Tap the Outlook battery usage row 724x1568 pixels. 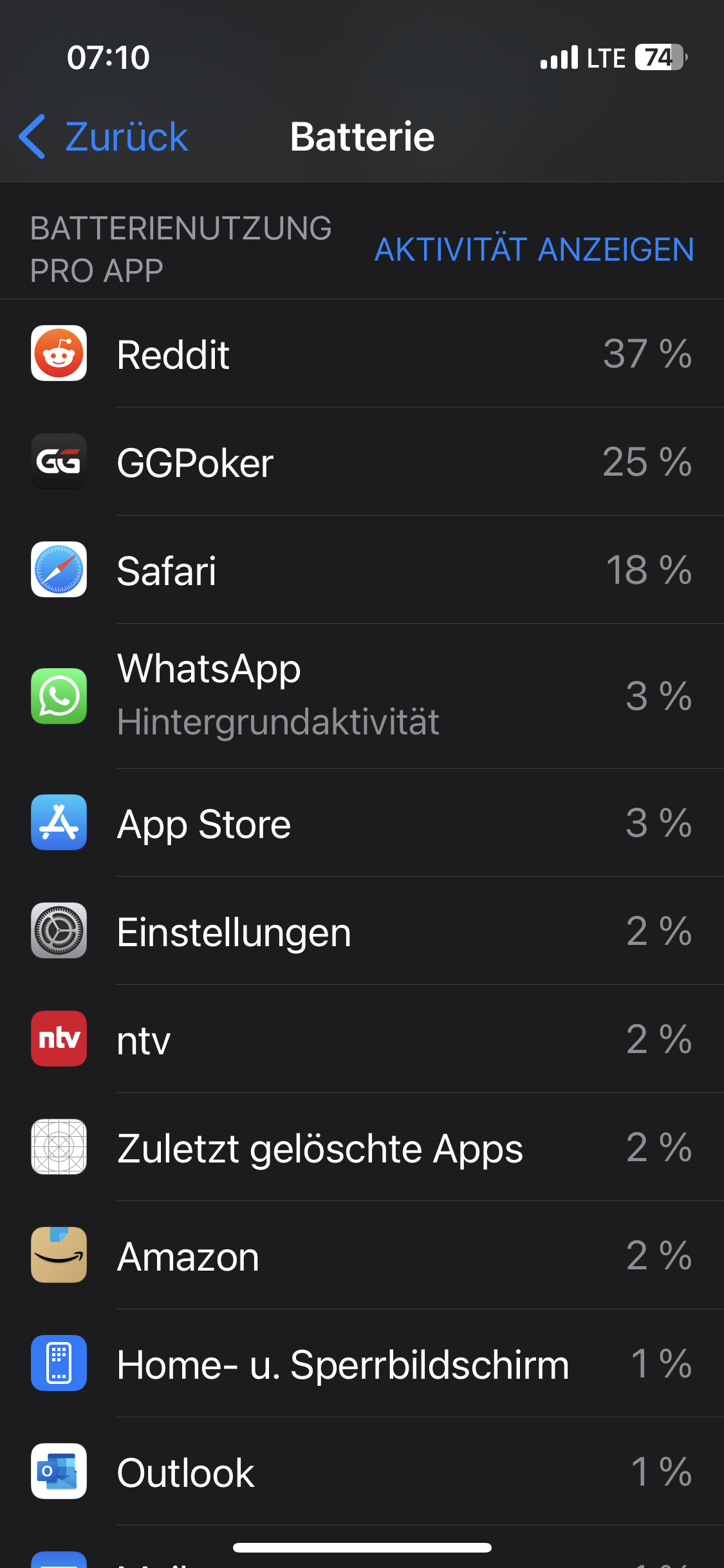[362, 1471]
